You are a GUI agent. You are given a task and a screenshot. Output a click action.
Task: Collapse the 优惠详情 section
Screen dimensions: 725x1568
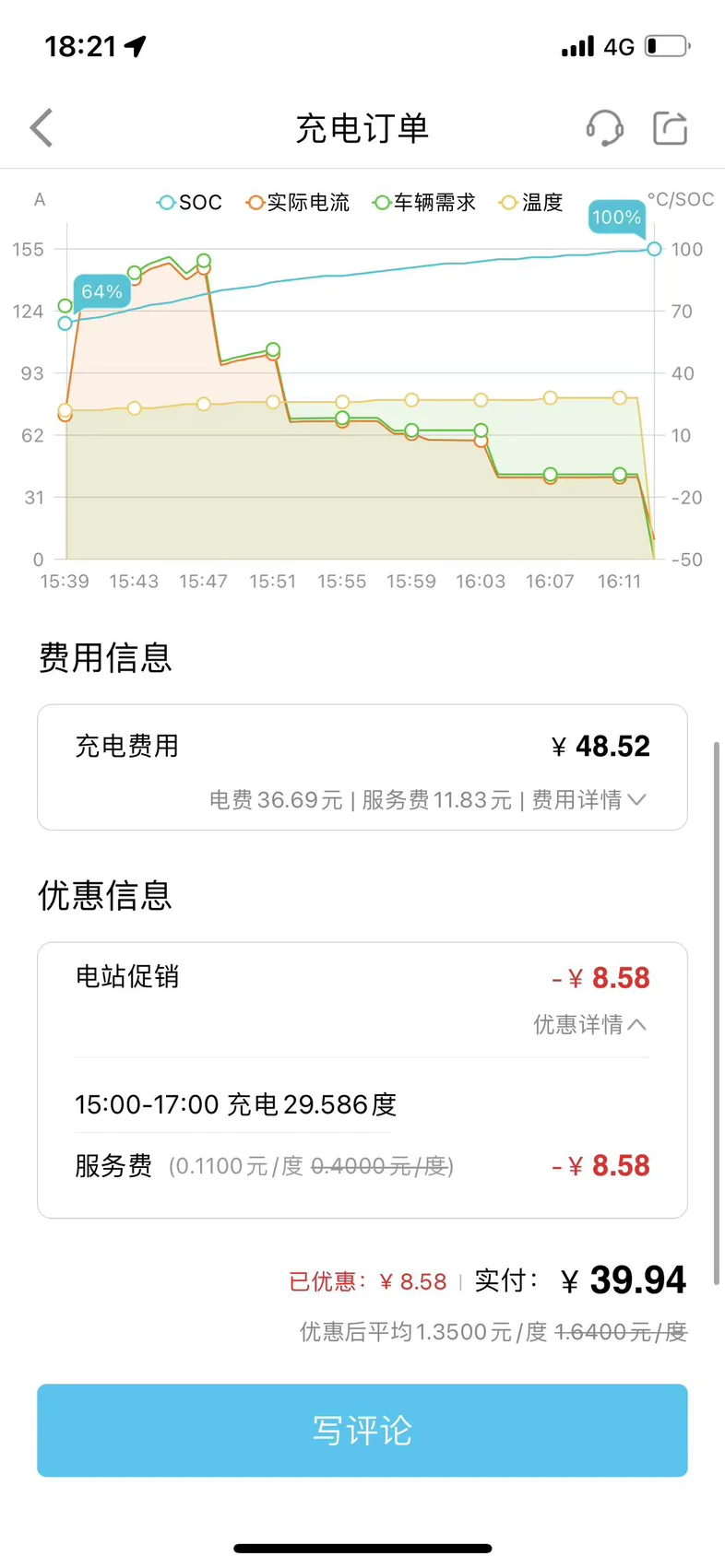pos(590,1025)
